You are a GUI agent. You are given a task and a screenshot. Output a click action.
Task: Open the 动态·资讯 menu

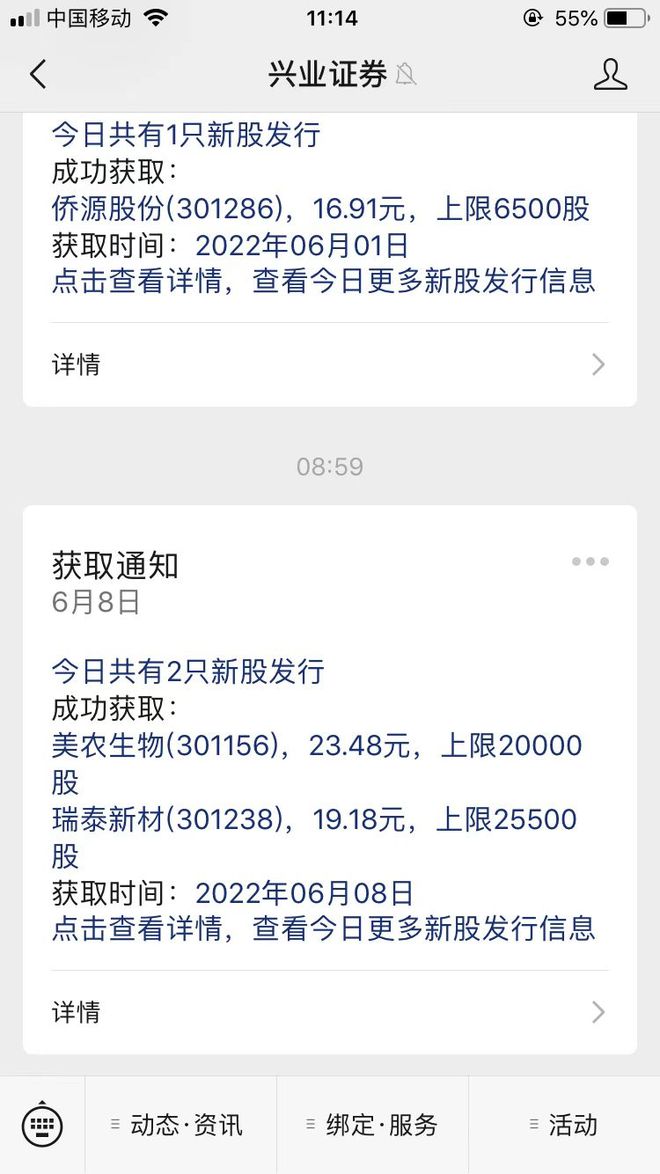pos(180,1125)
